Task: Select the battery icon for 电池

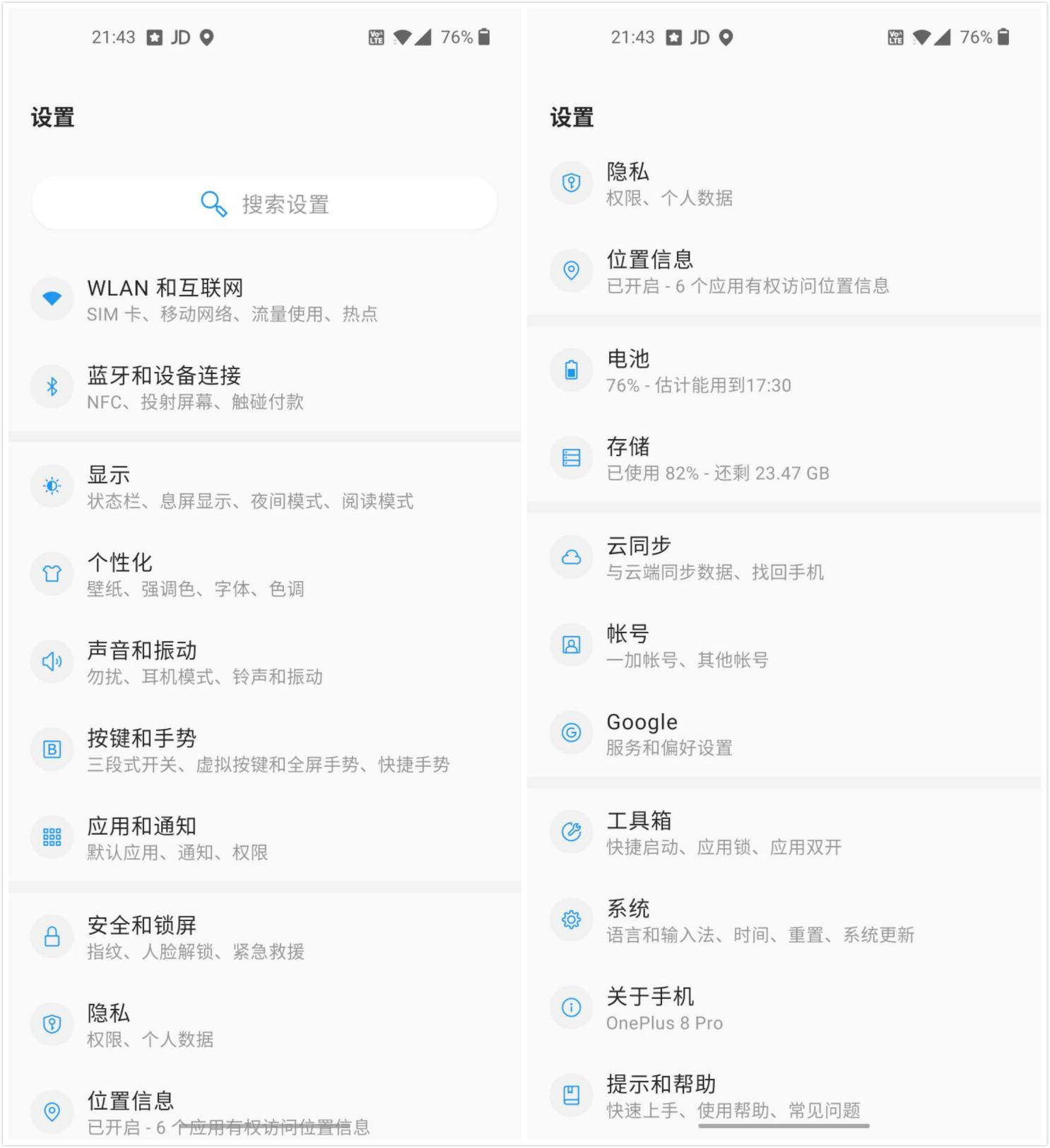Action: pos(571,370)
